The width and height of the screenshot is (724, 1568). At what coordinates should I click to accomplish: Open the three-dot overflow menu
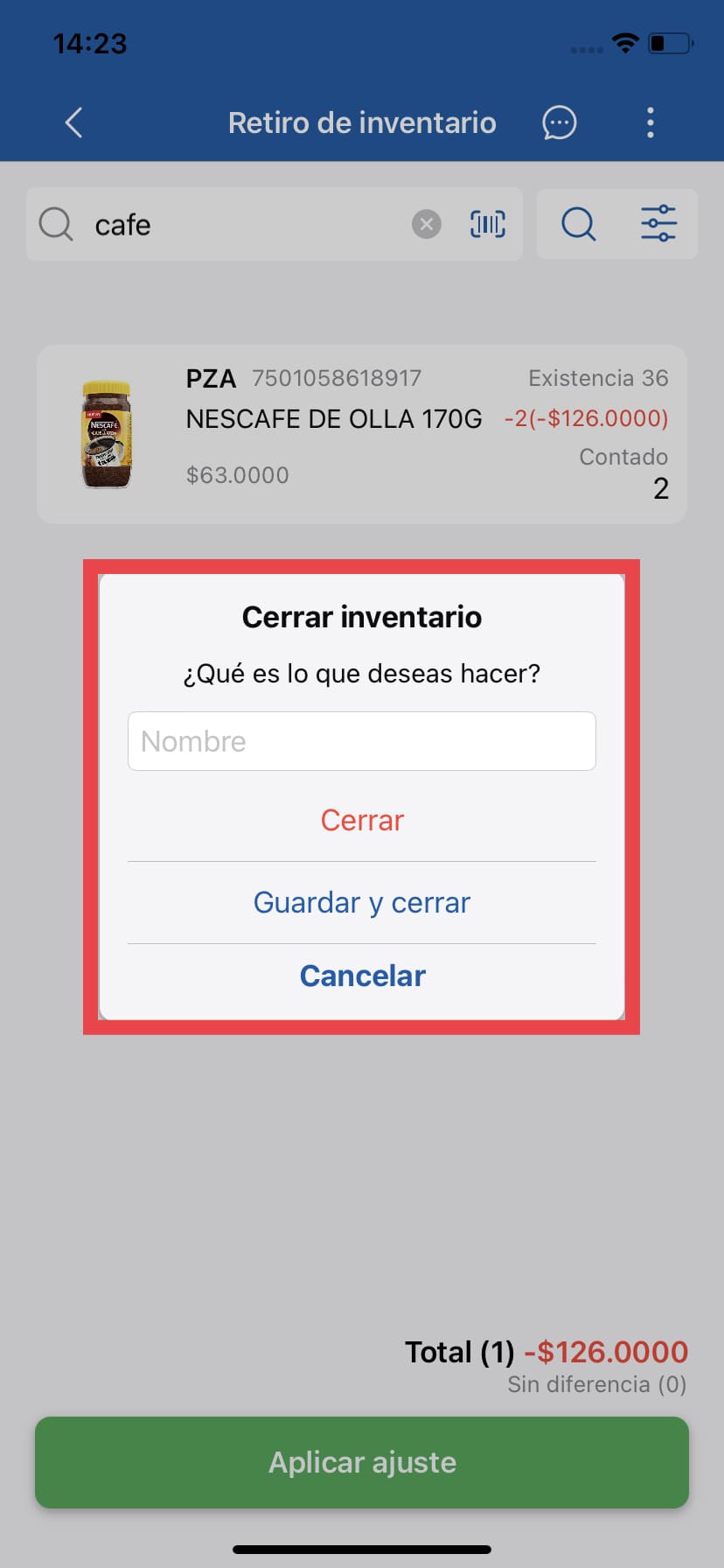point(650,122)
